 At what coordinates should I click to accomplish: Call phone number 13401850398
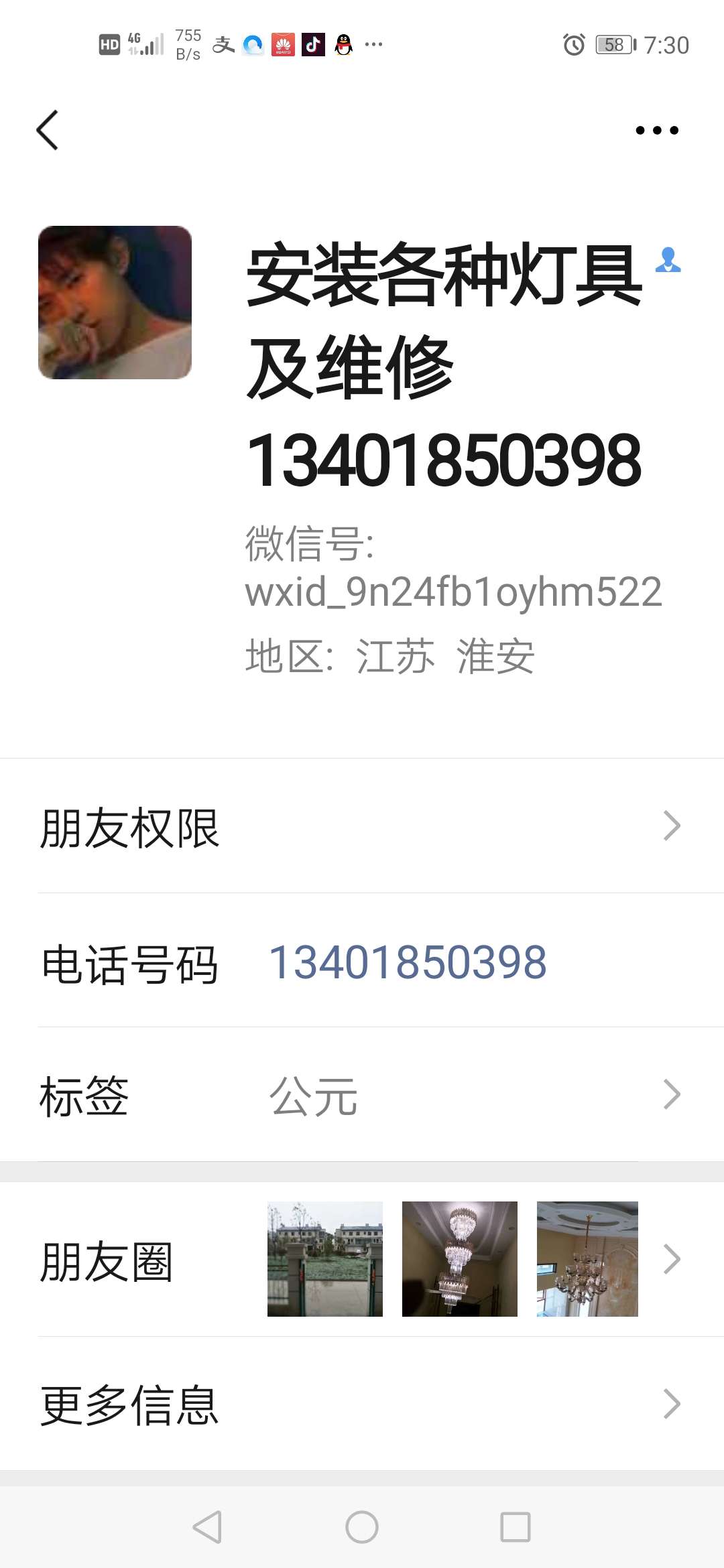pos(408,962)
